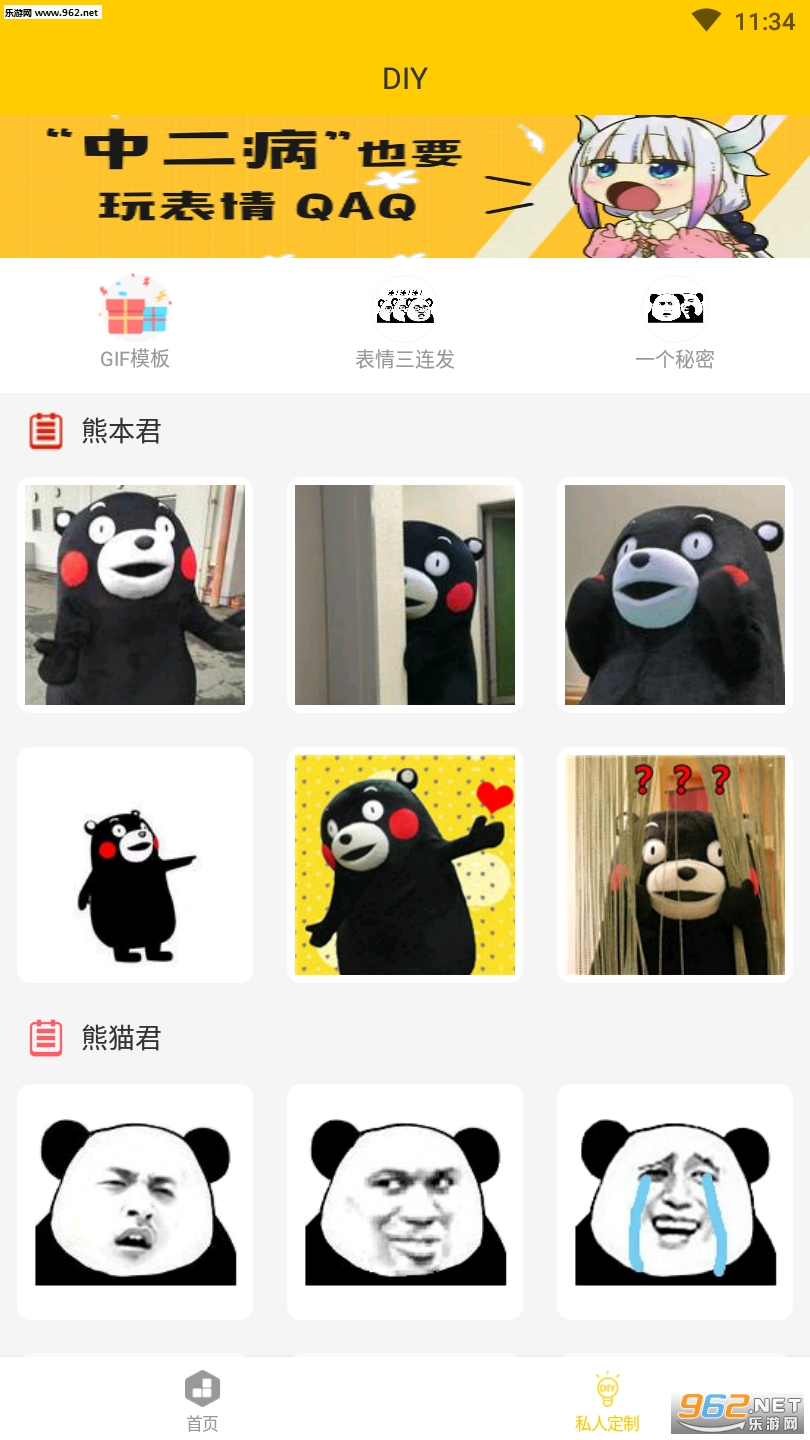This screenshot has width=810, height=1440.
Task: Switch to the 首页 tab
Action: click(202, 1400)
